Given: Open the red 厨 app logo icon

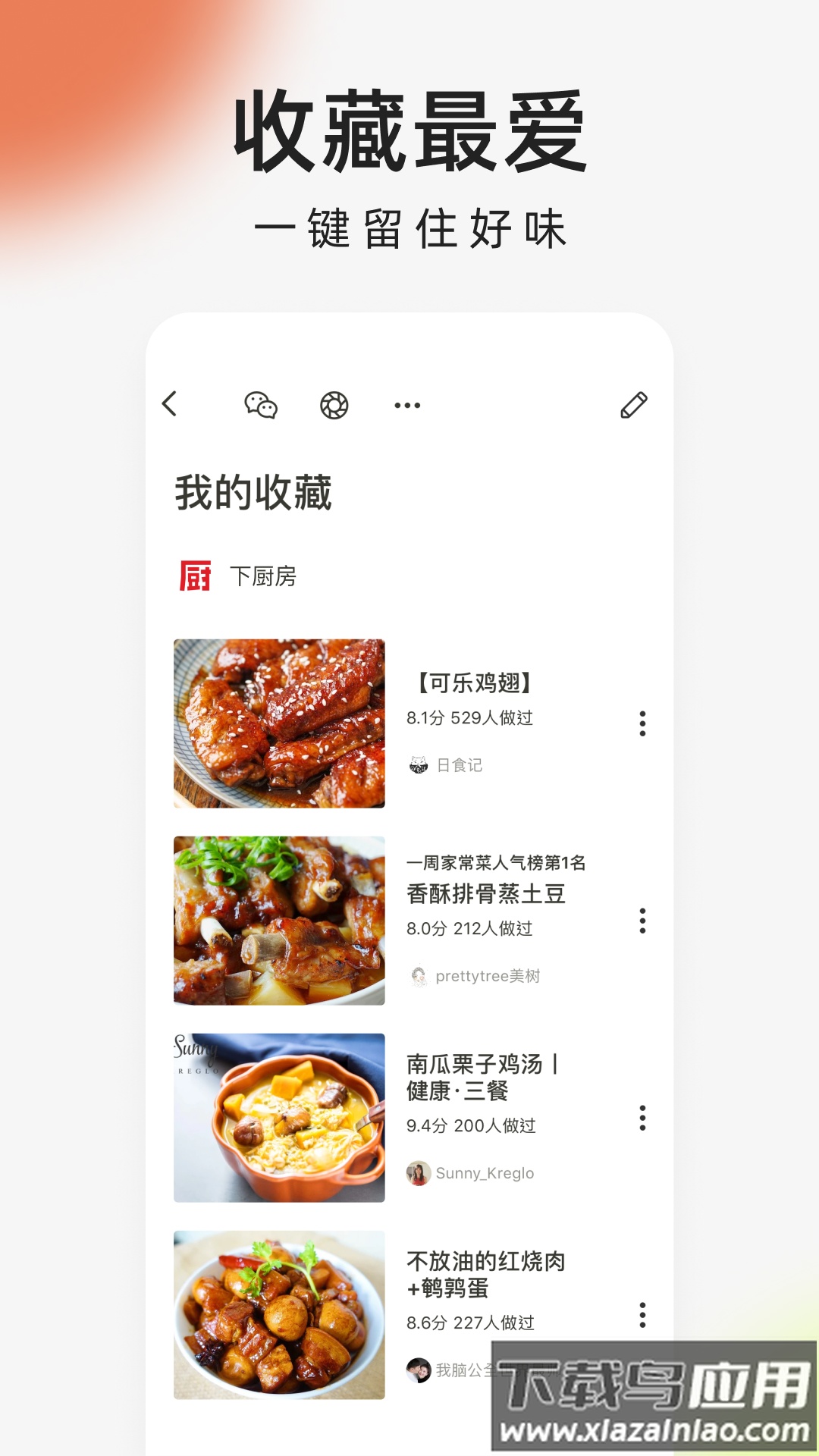Looking at the screenshot, I should (196, 578).
